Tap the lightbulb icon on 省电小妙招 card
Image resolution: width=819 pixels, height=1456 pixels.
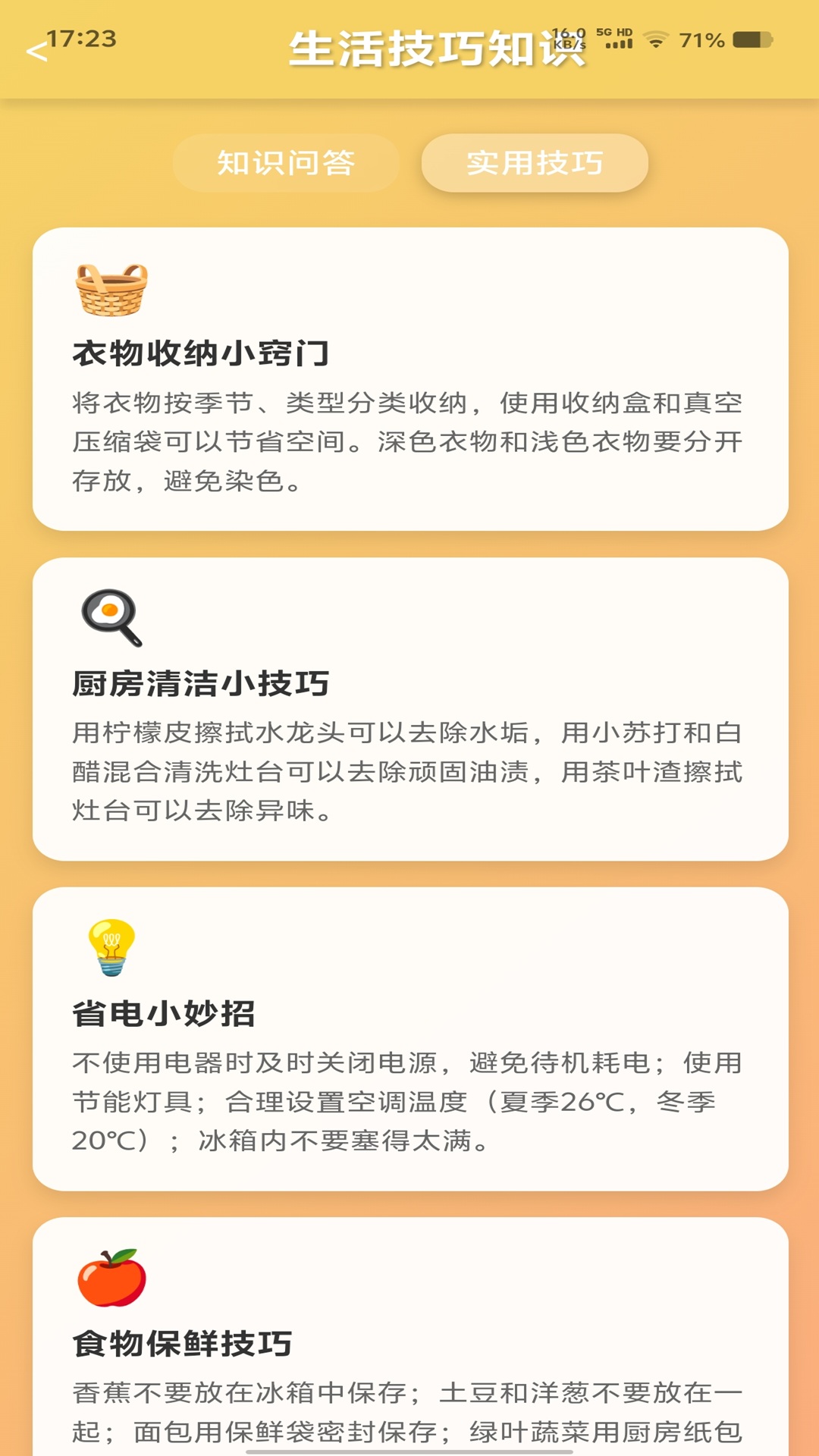tap(110, 946)
